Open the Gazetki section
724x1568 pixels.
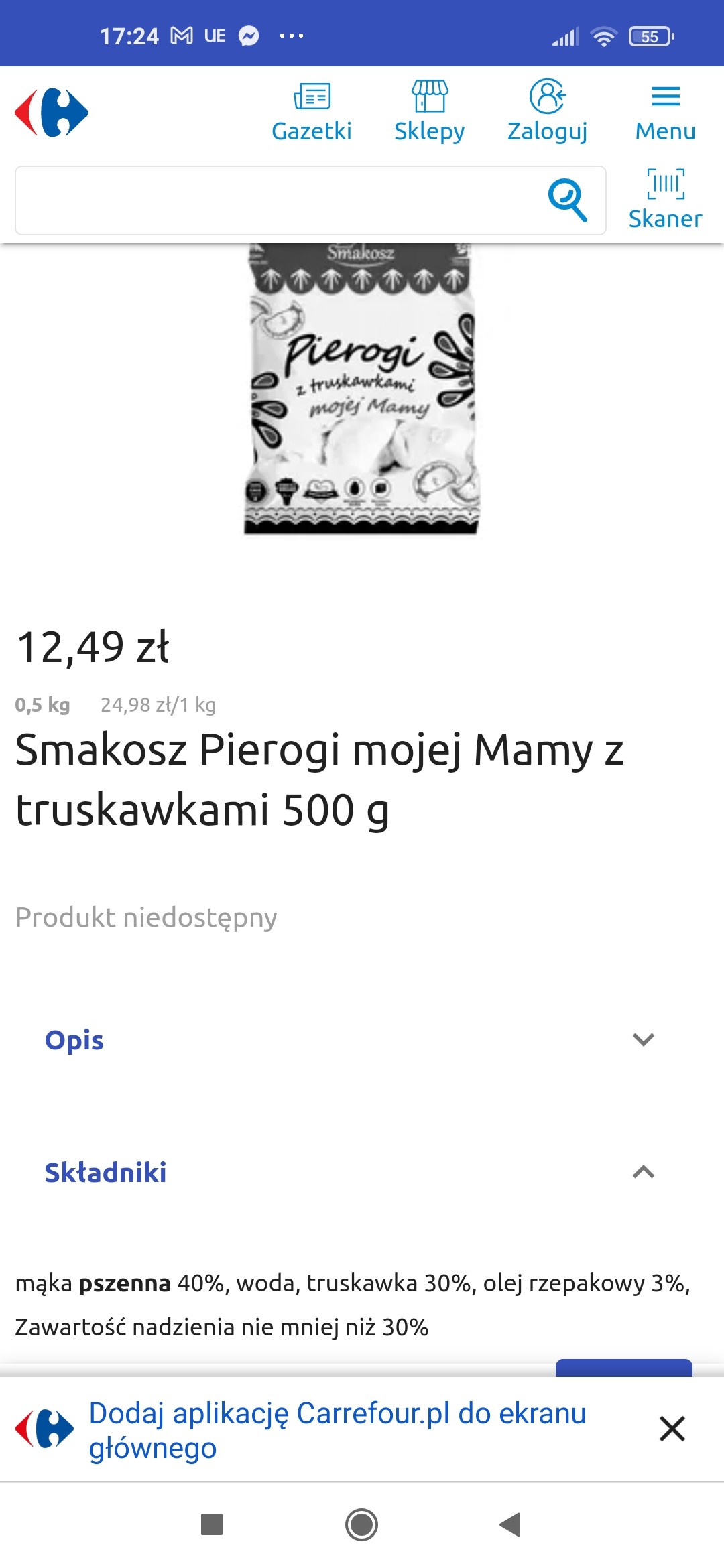click(312, 112)
